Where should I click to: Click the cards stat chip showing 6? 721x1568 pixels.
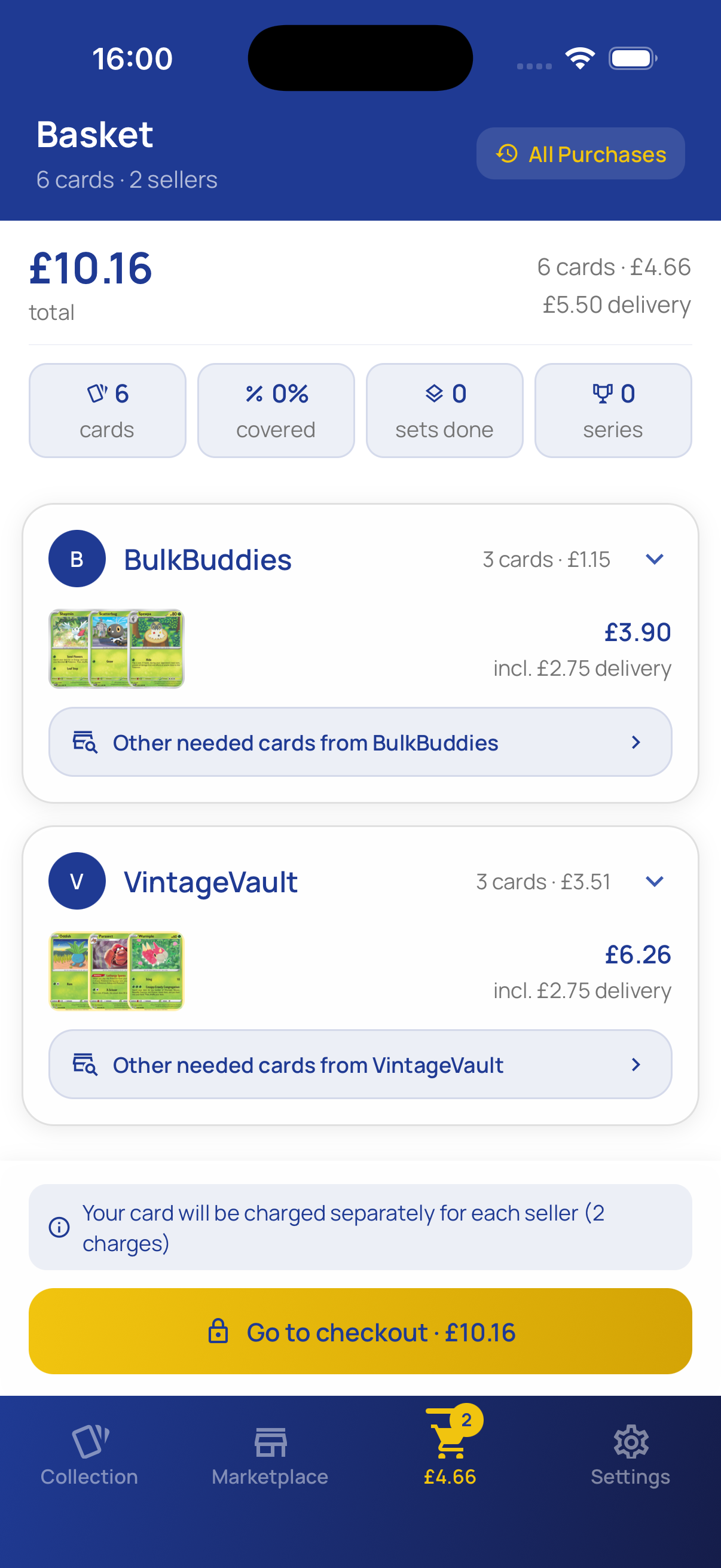coord(107,409)
